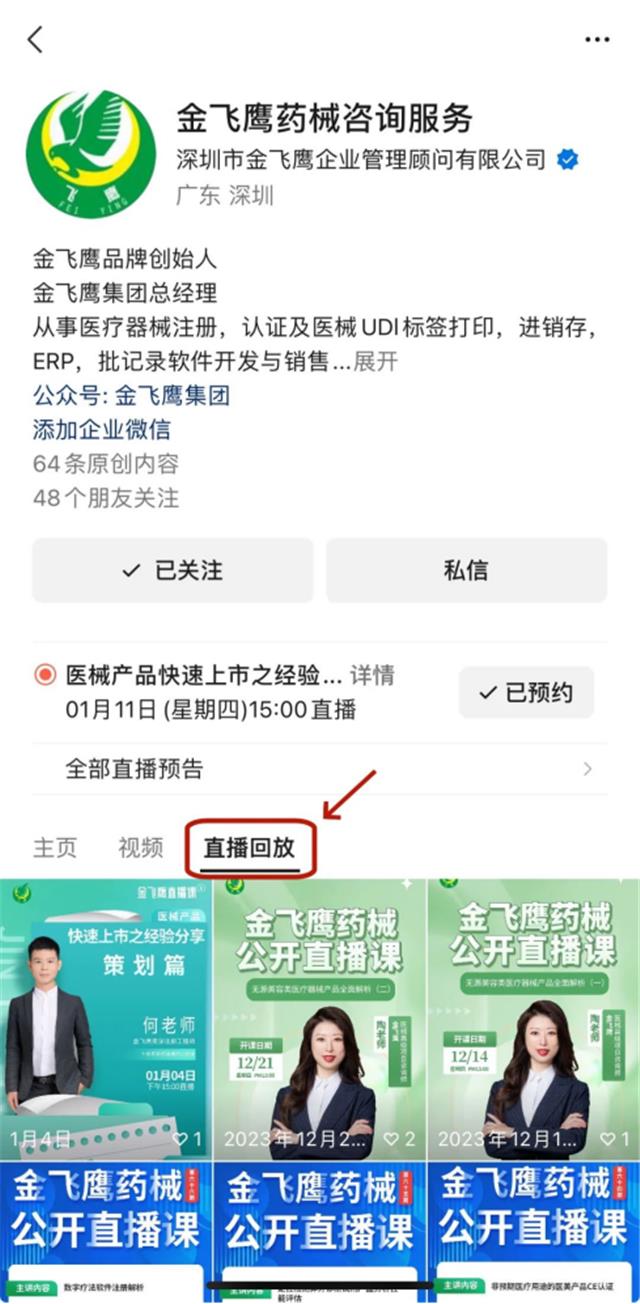
Task: Tap the 已预约 reservation button
Action: pos(526,692)
